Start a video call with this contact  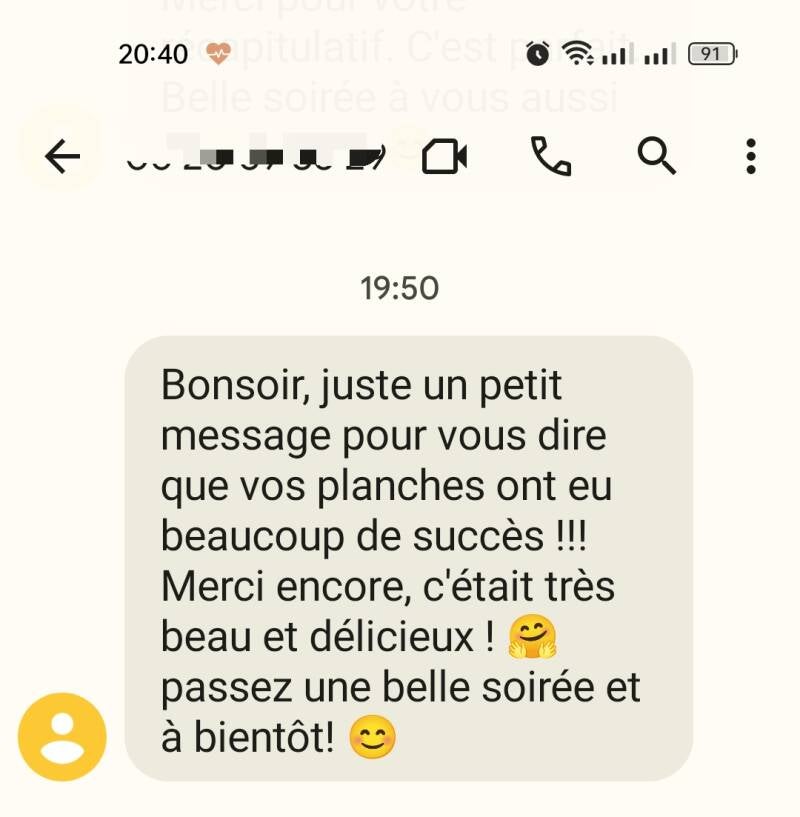point(445,157)
